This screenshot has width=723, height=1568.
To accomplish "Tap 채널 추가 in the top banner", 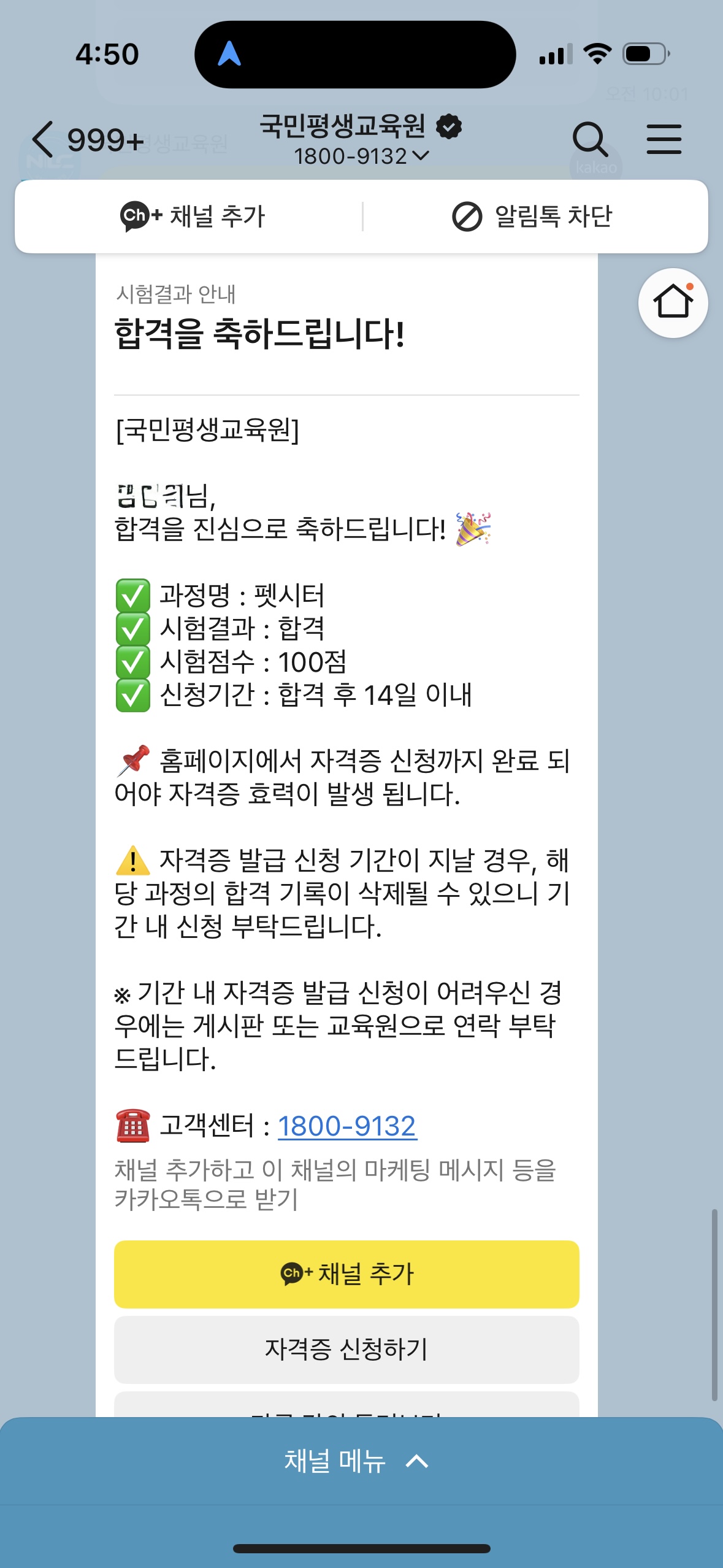I will (x=193, y=217).
